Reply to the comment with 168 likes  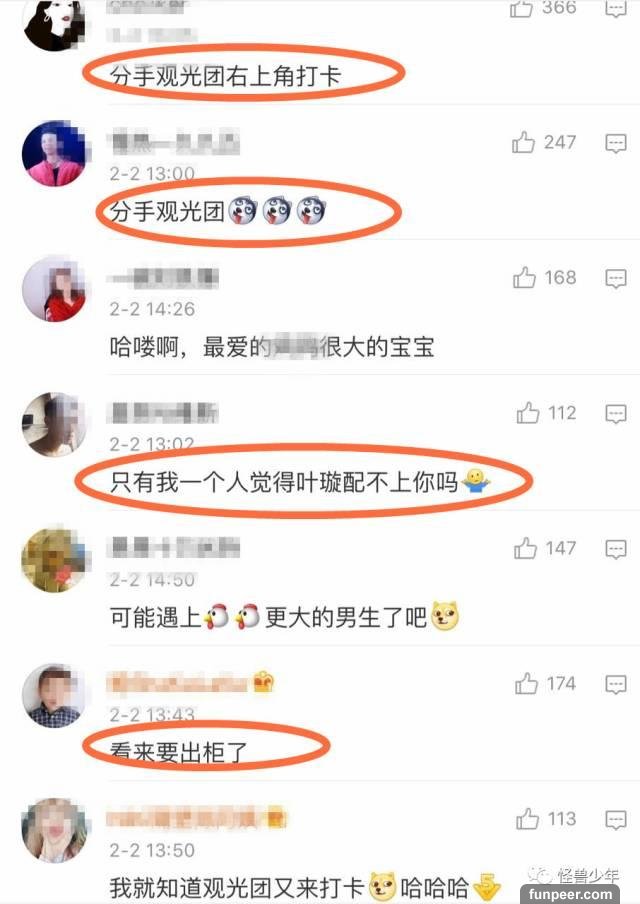pyautogui.click(x=615, y=278)
